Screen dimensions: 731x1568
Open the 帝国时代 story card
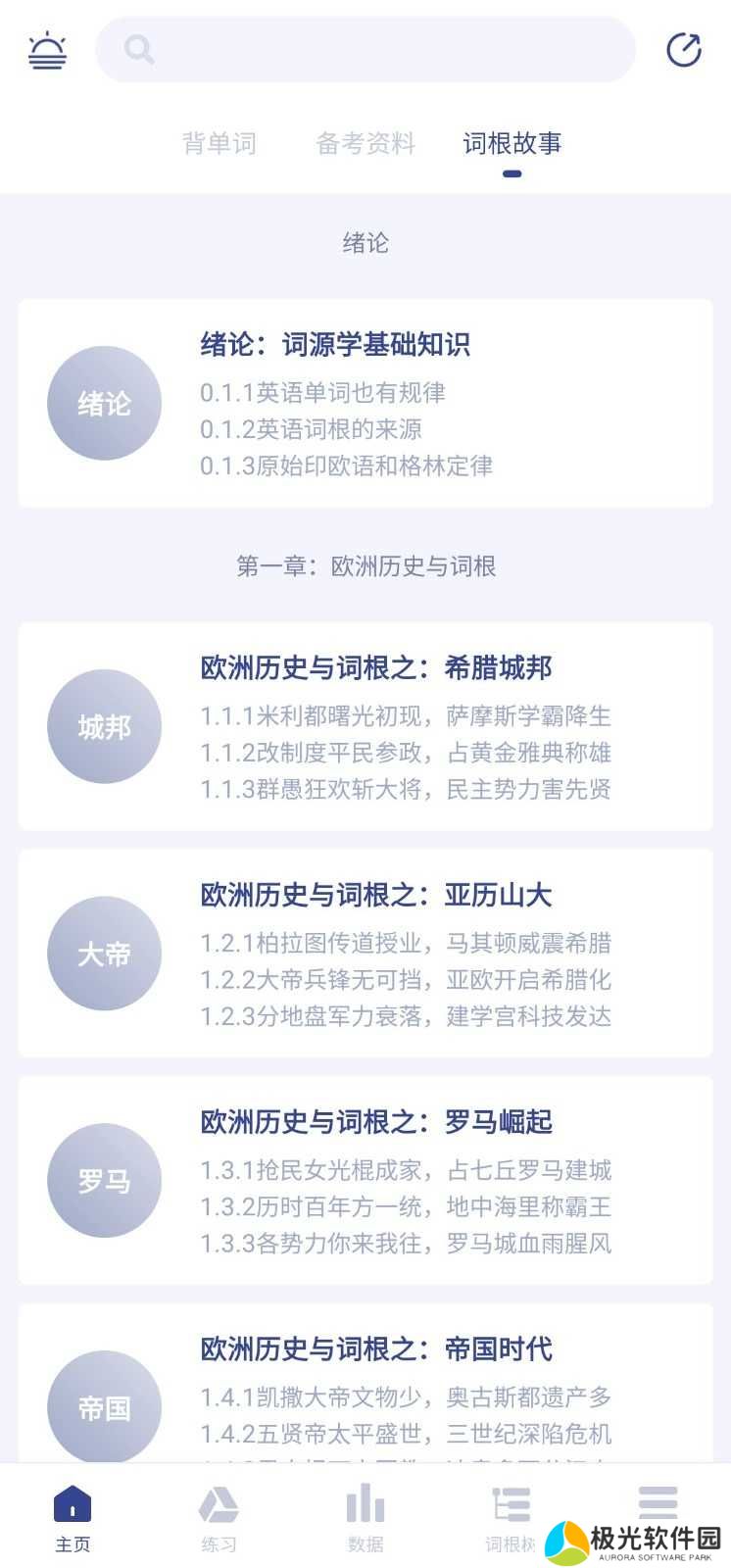[365, 1392]
